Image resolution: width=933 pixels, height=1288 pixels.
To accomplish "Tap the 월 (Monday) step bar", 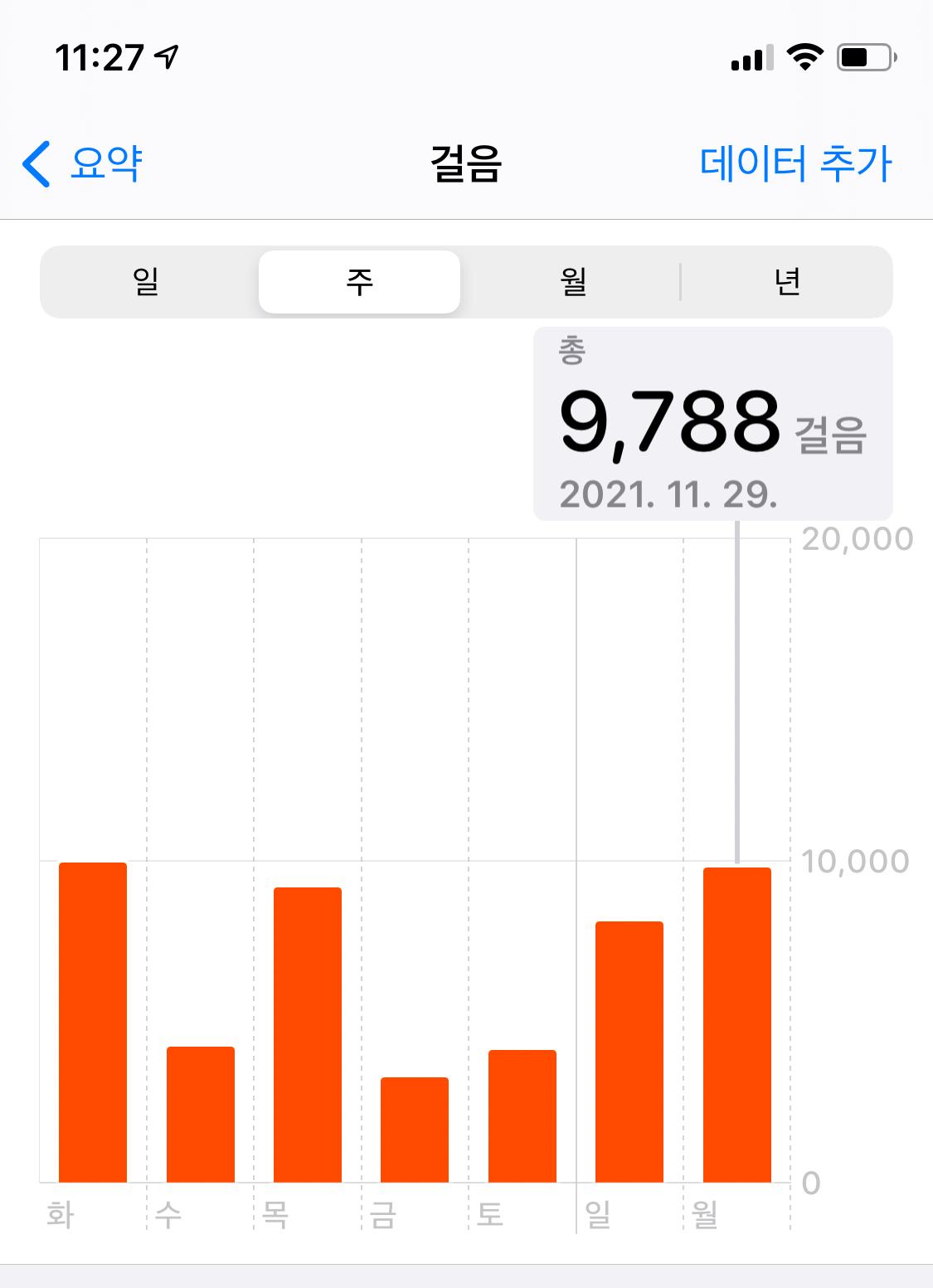I will click(737, 1024).
